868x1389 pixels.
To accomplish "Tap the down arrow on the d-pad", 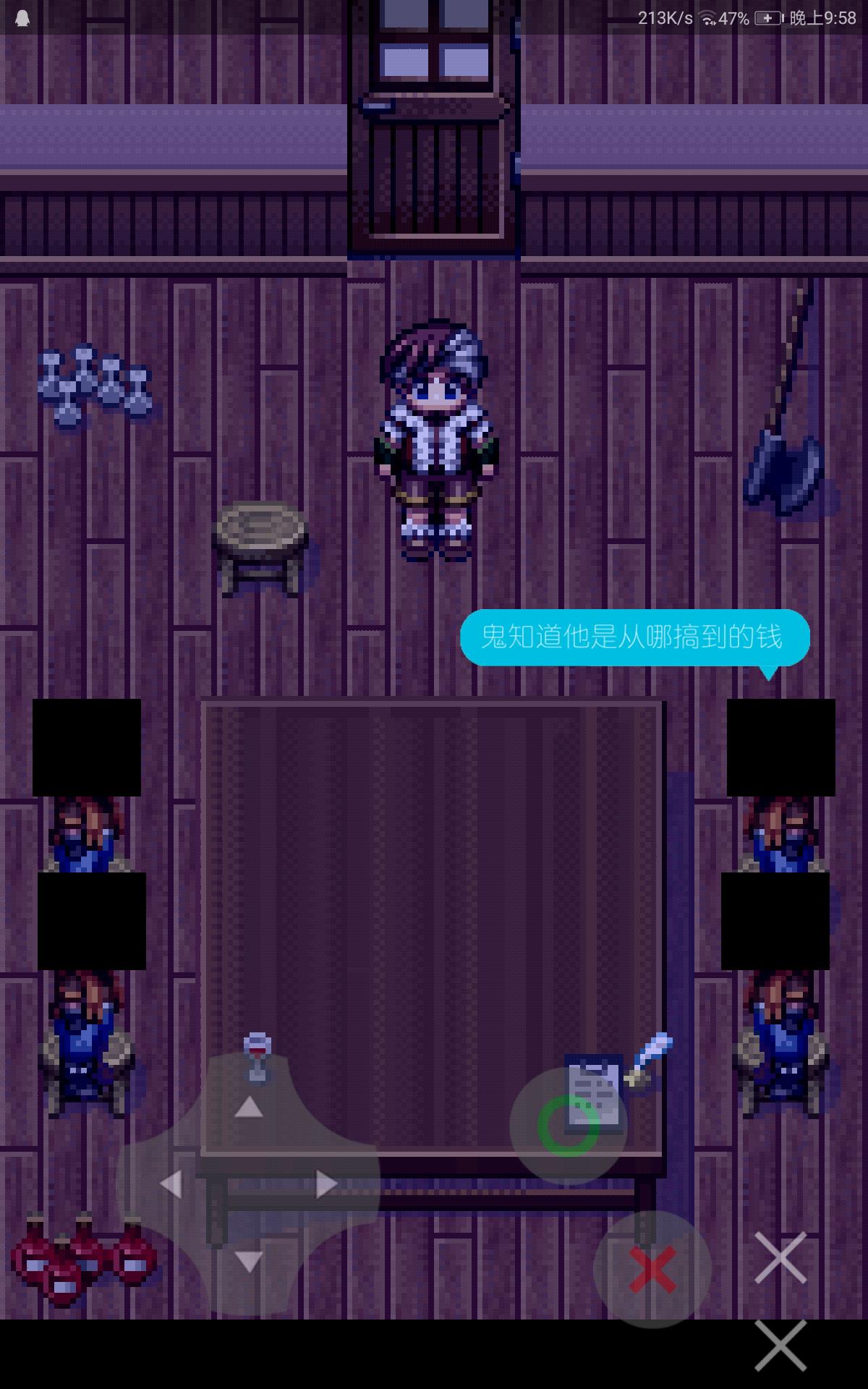I will (249, 1262).
